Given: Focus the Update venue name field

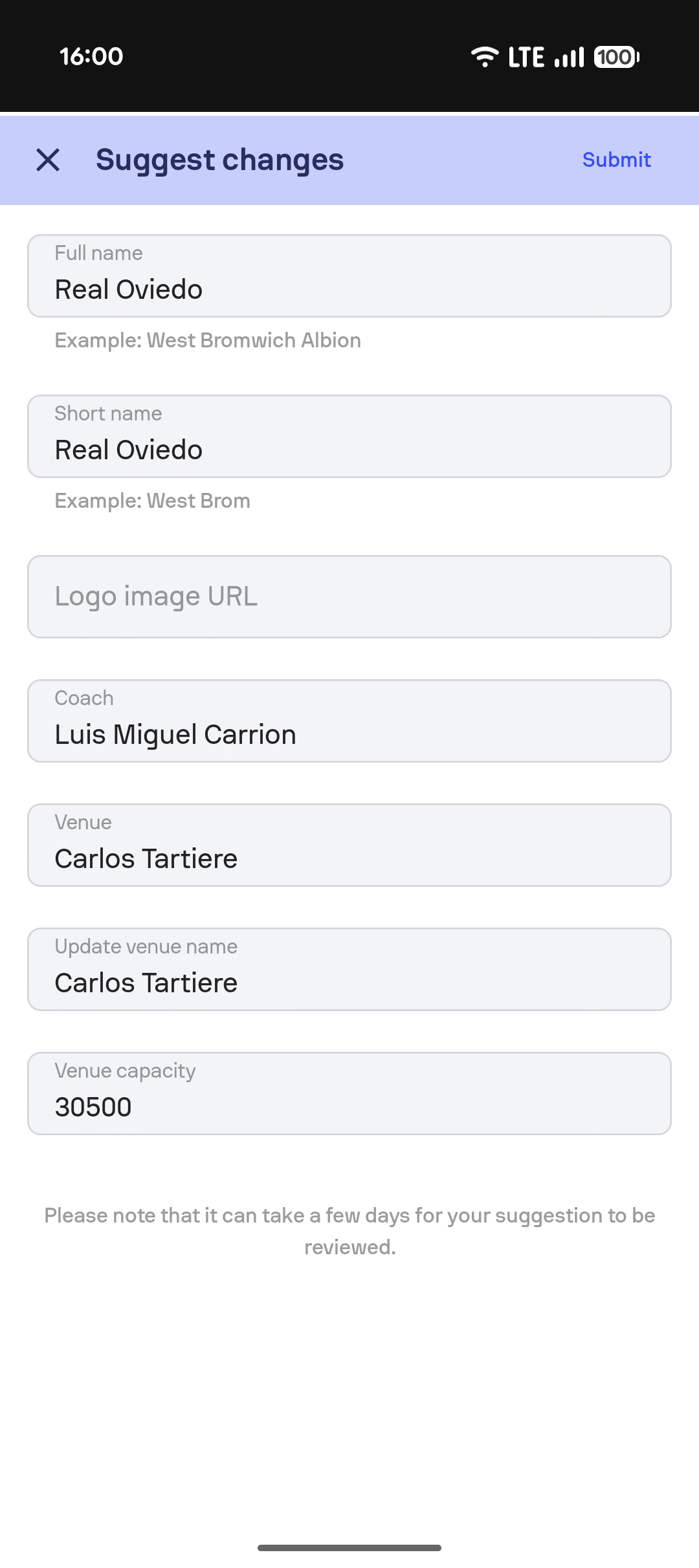Looking at the screenshot, I should click(349, 969).
